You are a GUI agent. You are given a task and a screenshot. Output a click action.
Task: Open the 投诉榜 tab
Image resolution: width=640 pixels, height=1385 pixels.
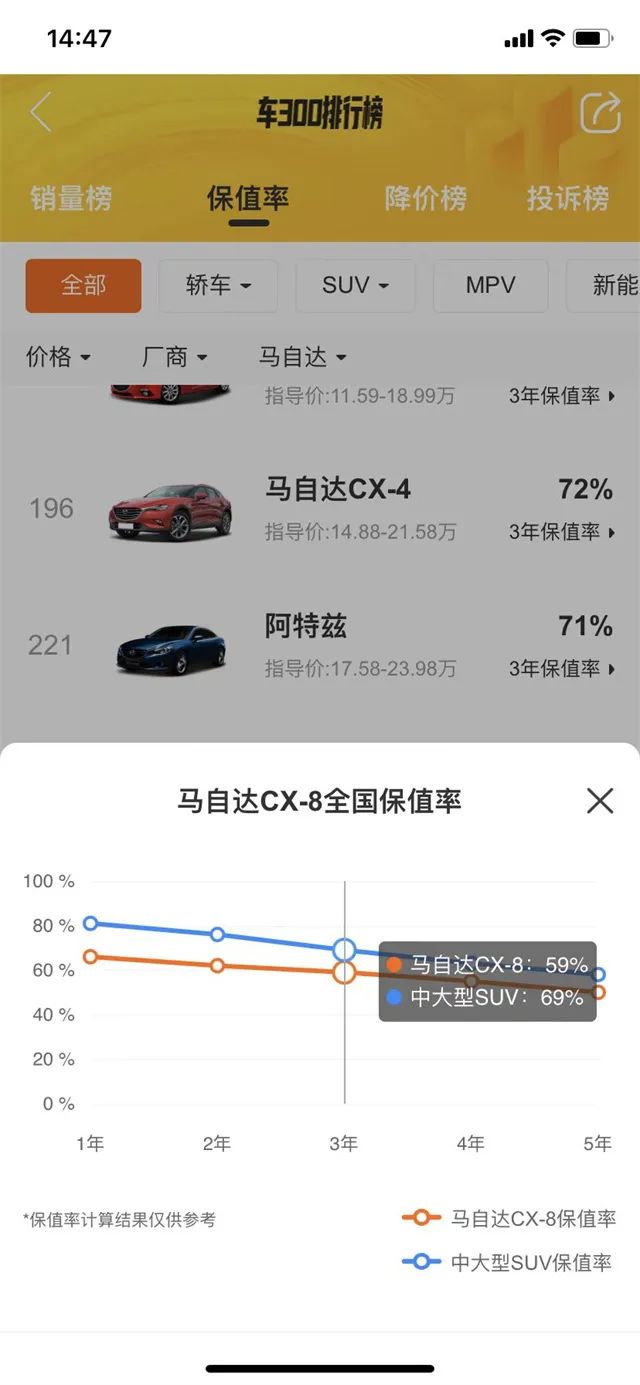(x=568, y=198)
